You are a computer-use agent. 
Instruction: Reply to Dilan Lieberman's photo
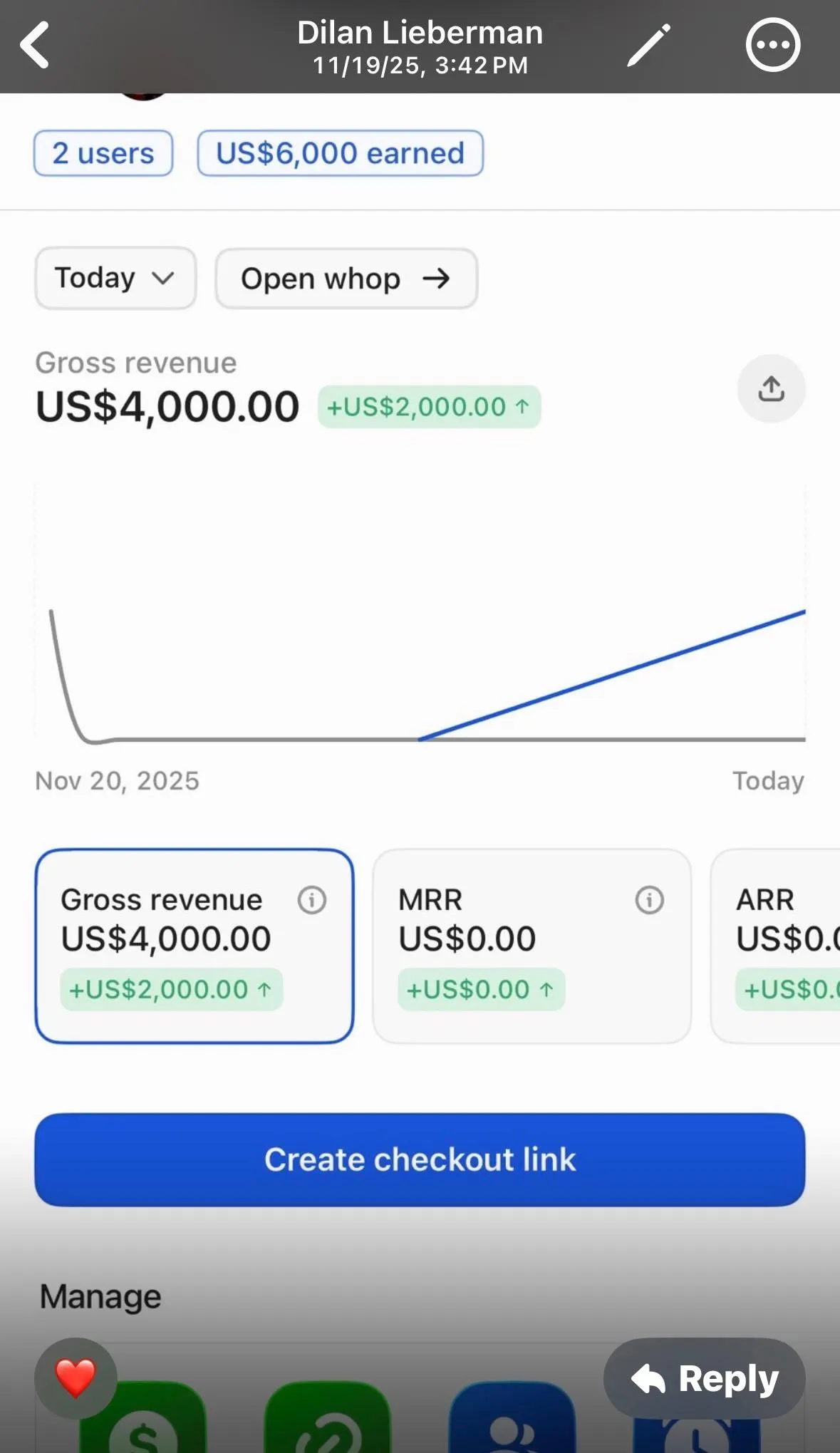pos(704,1378)
